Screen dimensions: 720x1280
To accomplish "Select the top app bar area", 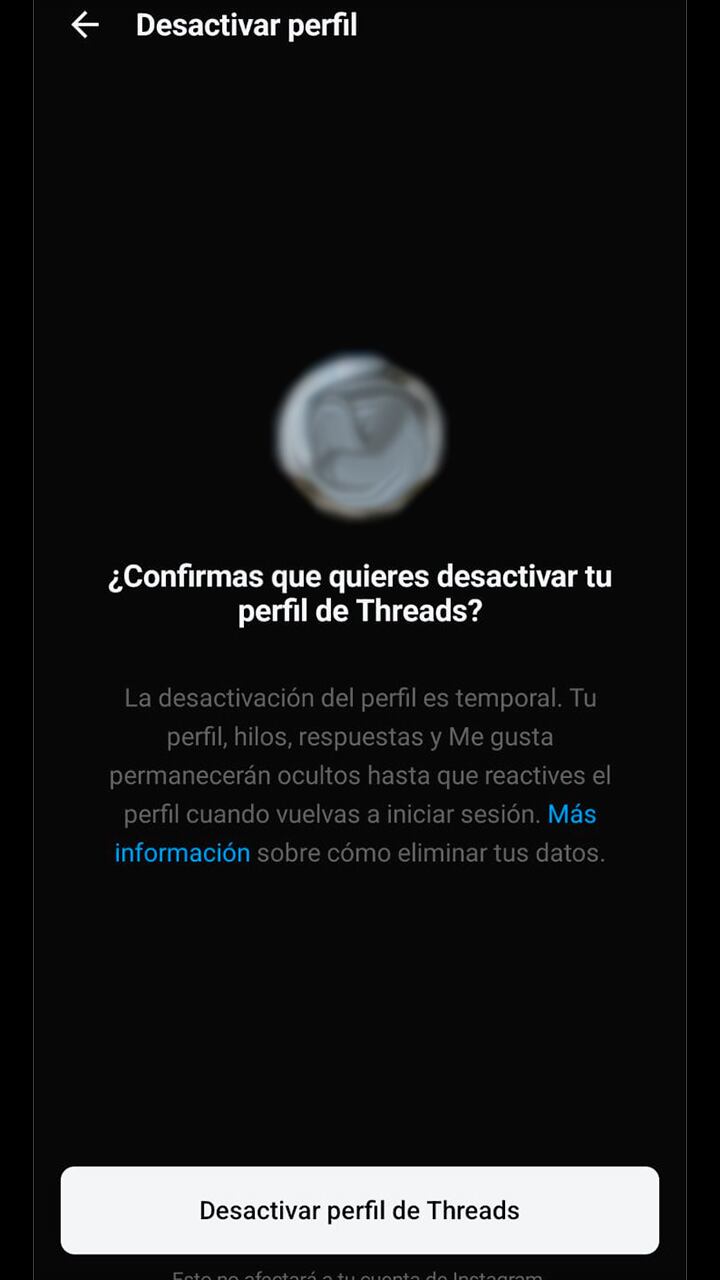I will (x=360, y=25).
